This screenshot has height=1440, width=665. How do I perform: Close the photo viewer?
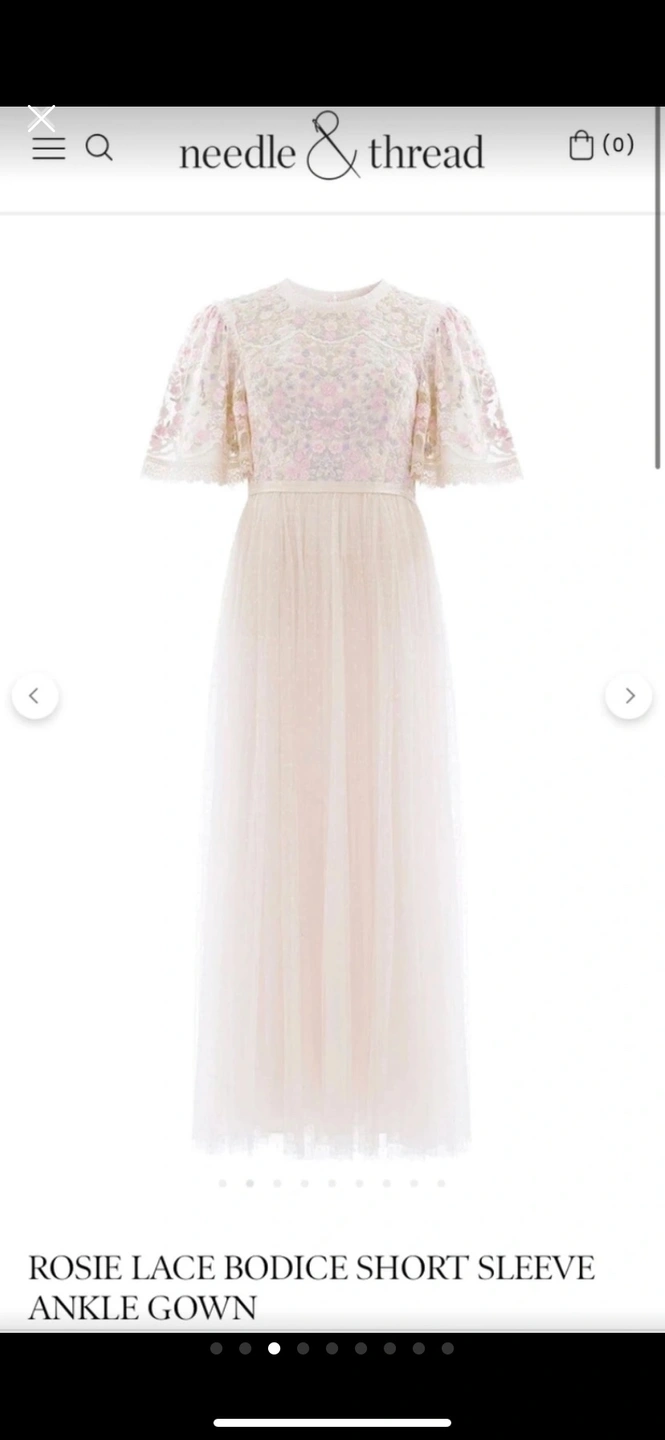point(41,118)
